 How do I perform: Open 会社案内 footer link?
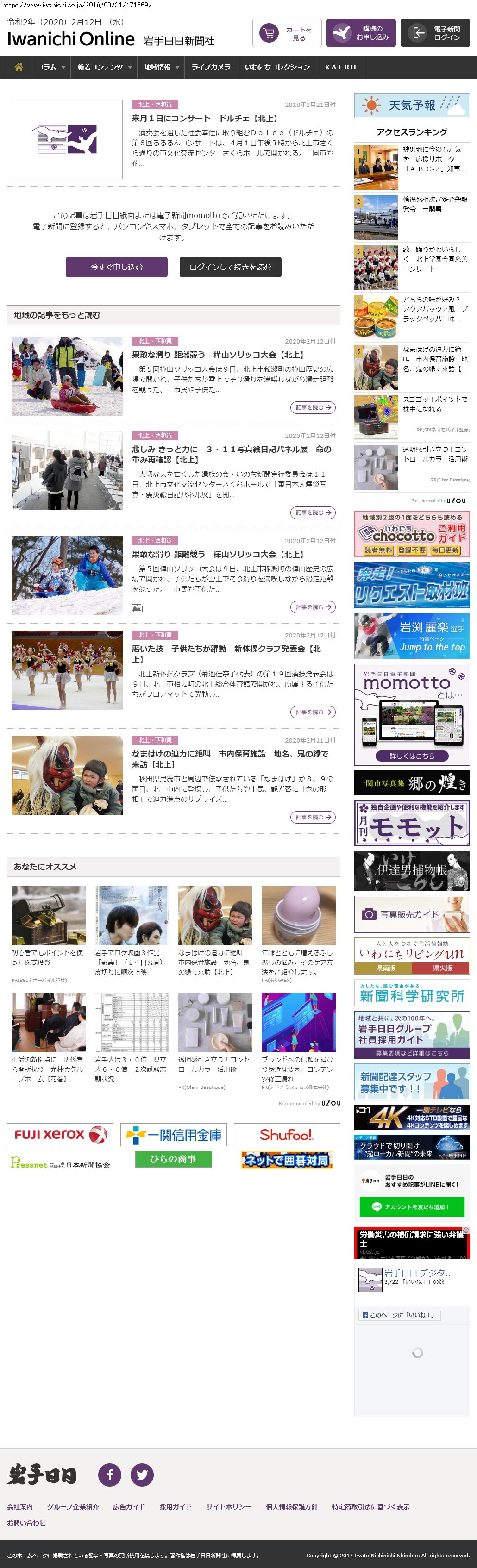click(x=20, y=1506)
